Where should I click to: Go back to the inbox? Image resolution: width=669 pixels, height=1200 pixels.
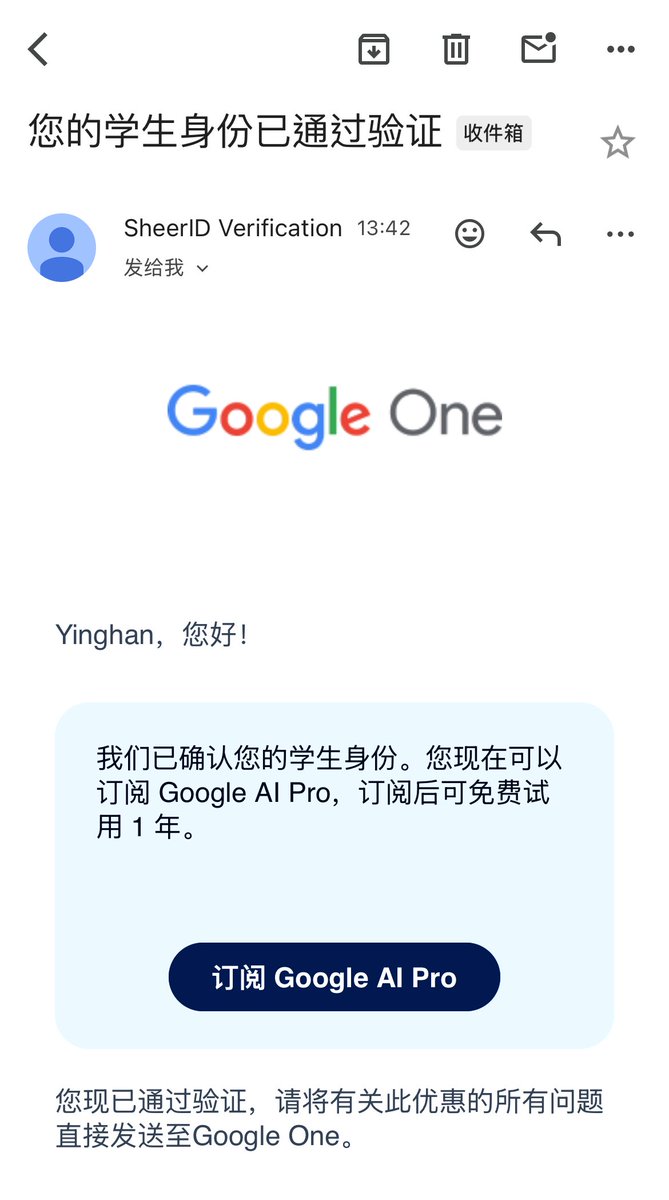pyautogui.click(x=38, y=49)
